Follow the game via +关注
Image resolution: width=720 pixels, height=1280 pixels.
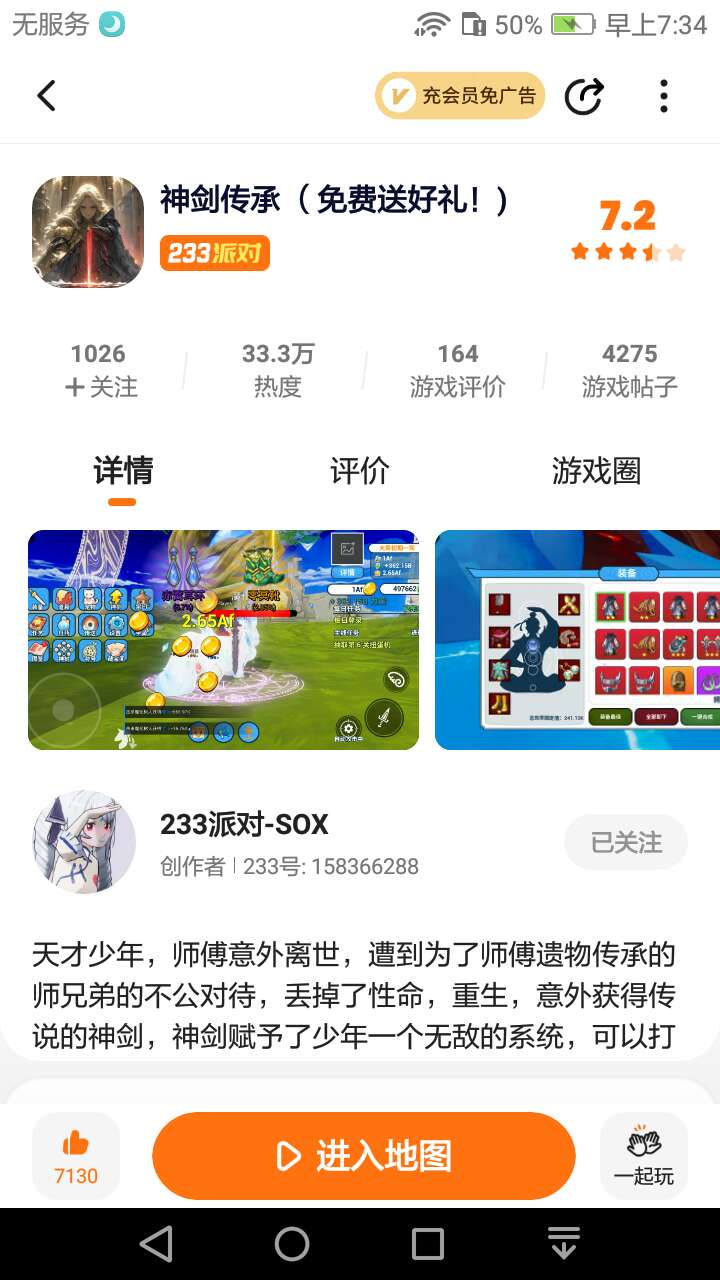point(99,386)
